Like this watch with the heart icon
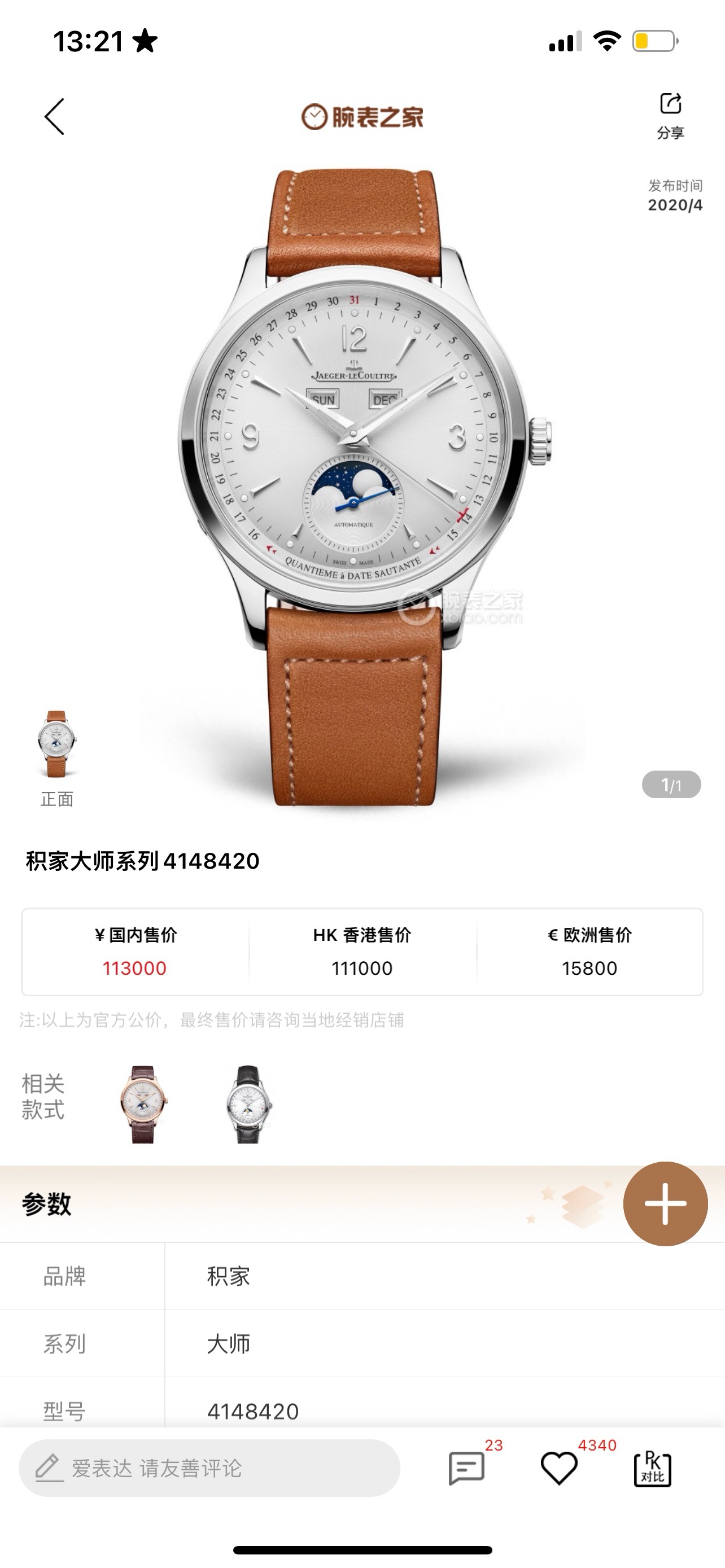The image size is (725, 1568). pyautogui.click(x=559, y=1468)
